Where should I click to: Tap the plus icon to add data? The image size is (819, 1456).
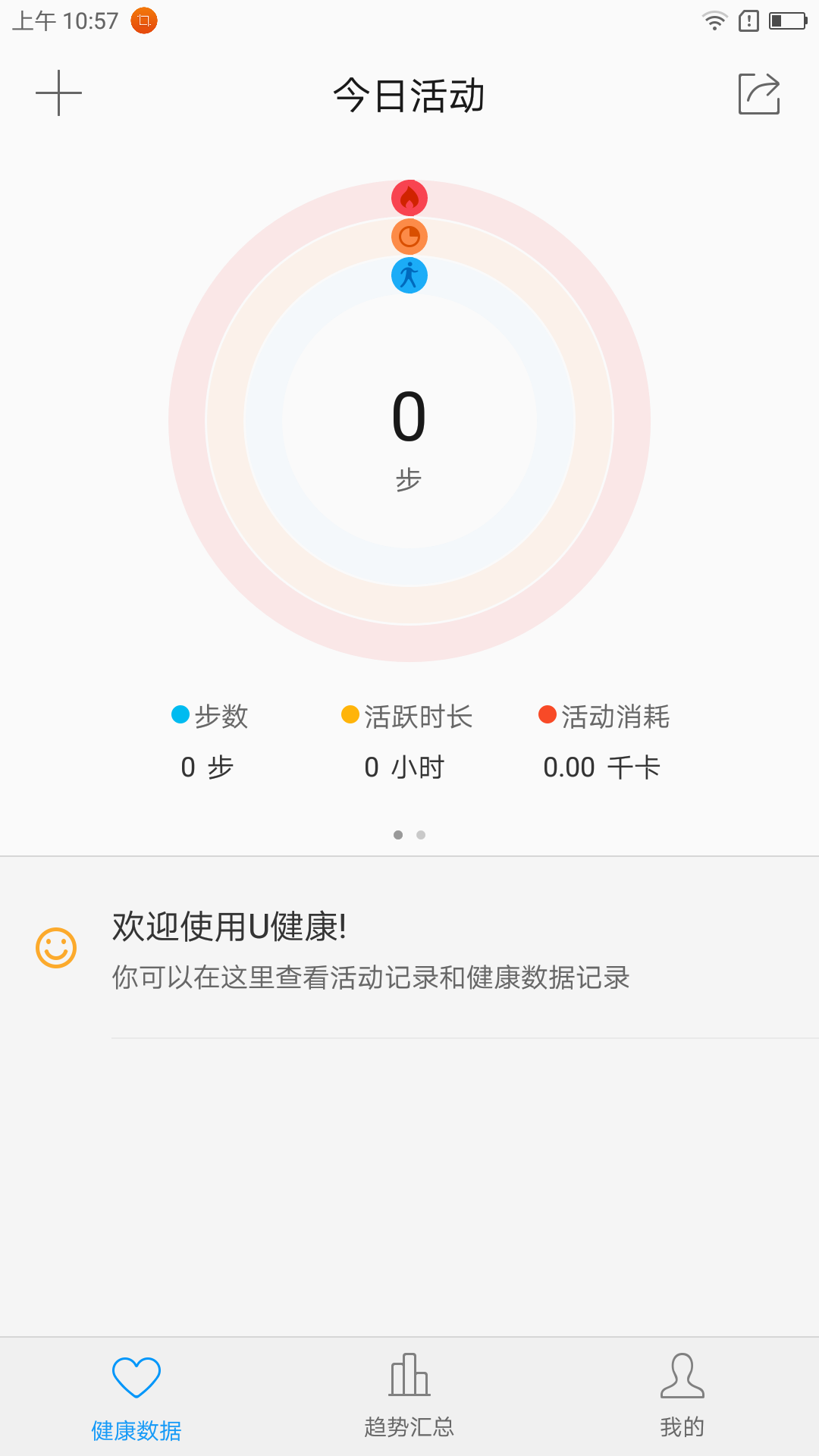point(58,93)
